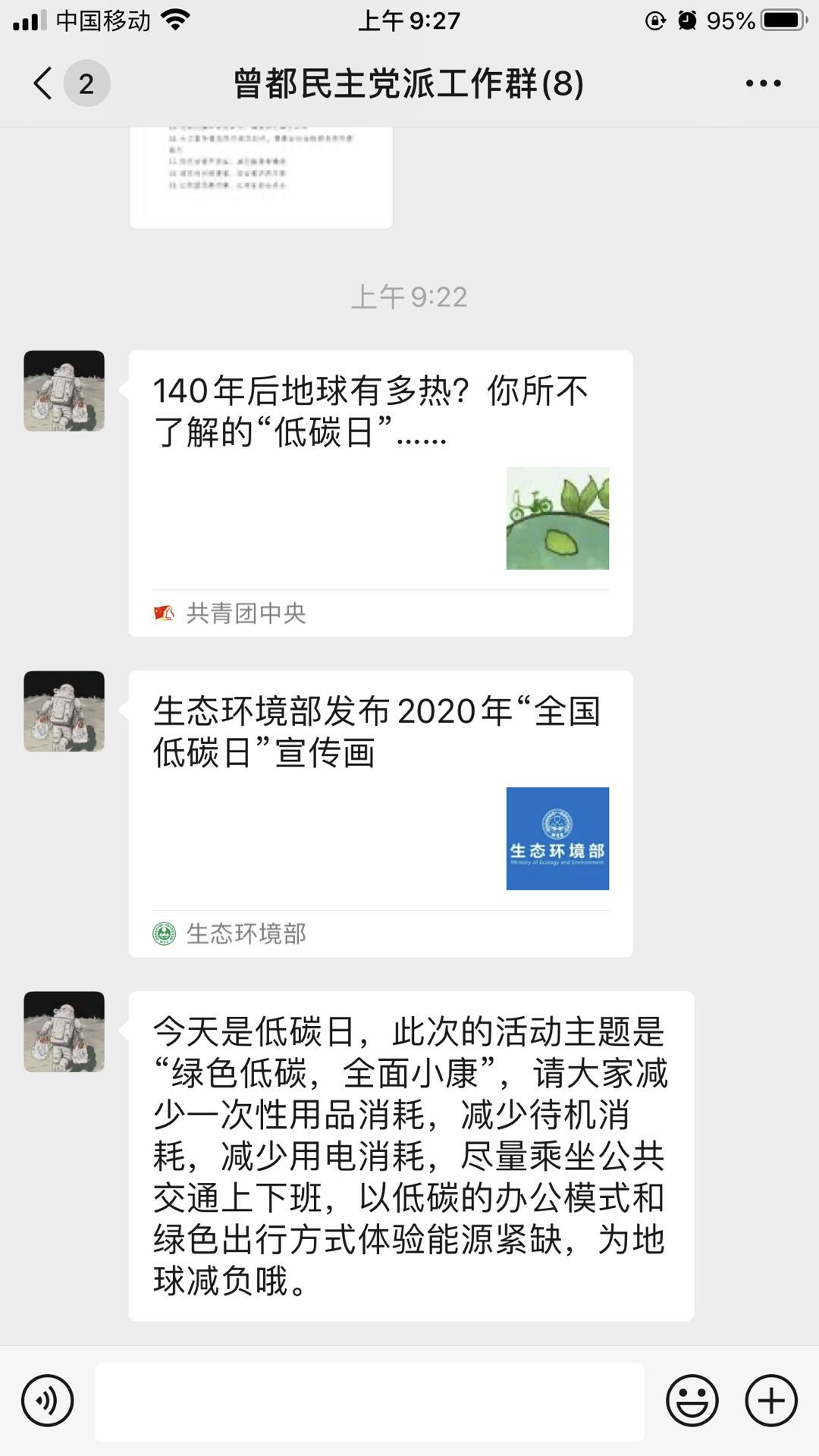Open the emoji sticker panel
Screen dimensions: 819x1456
[x=692, y=1401]
